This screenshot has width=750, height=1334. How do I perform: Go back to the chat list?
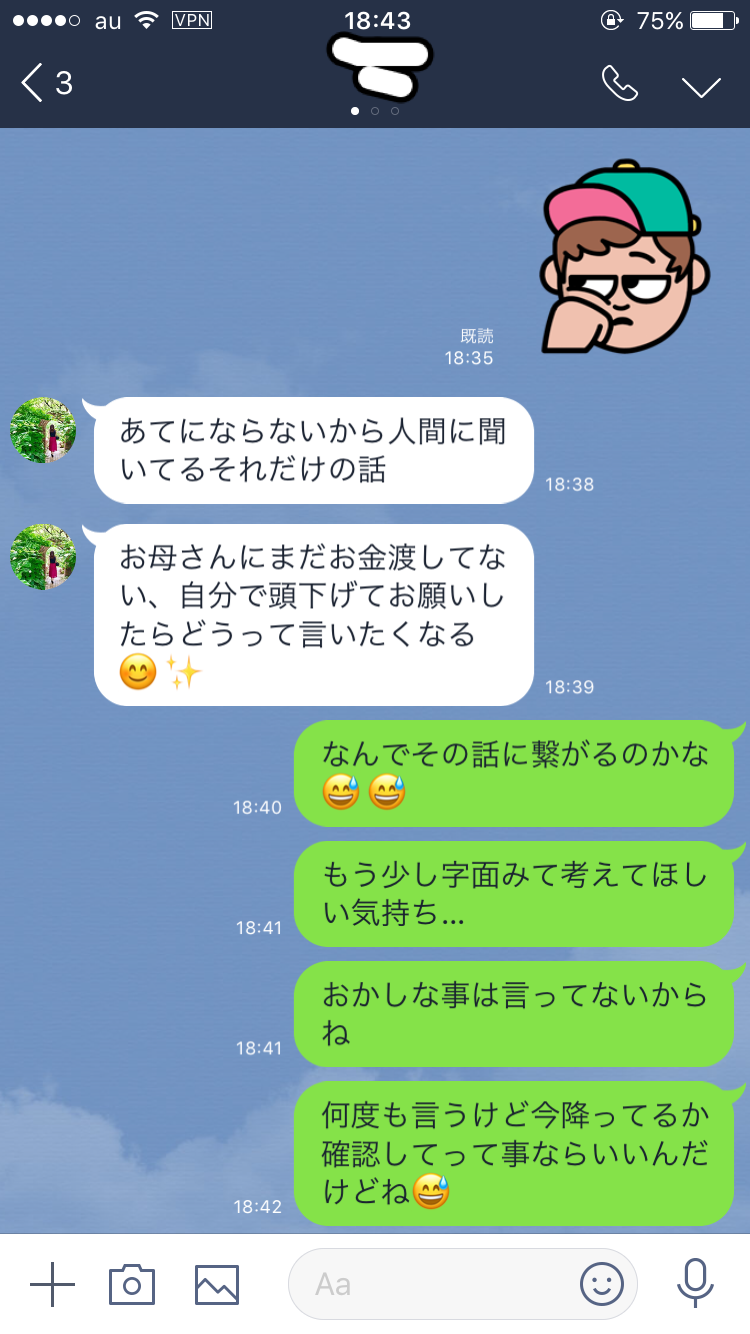coord(46,83)
